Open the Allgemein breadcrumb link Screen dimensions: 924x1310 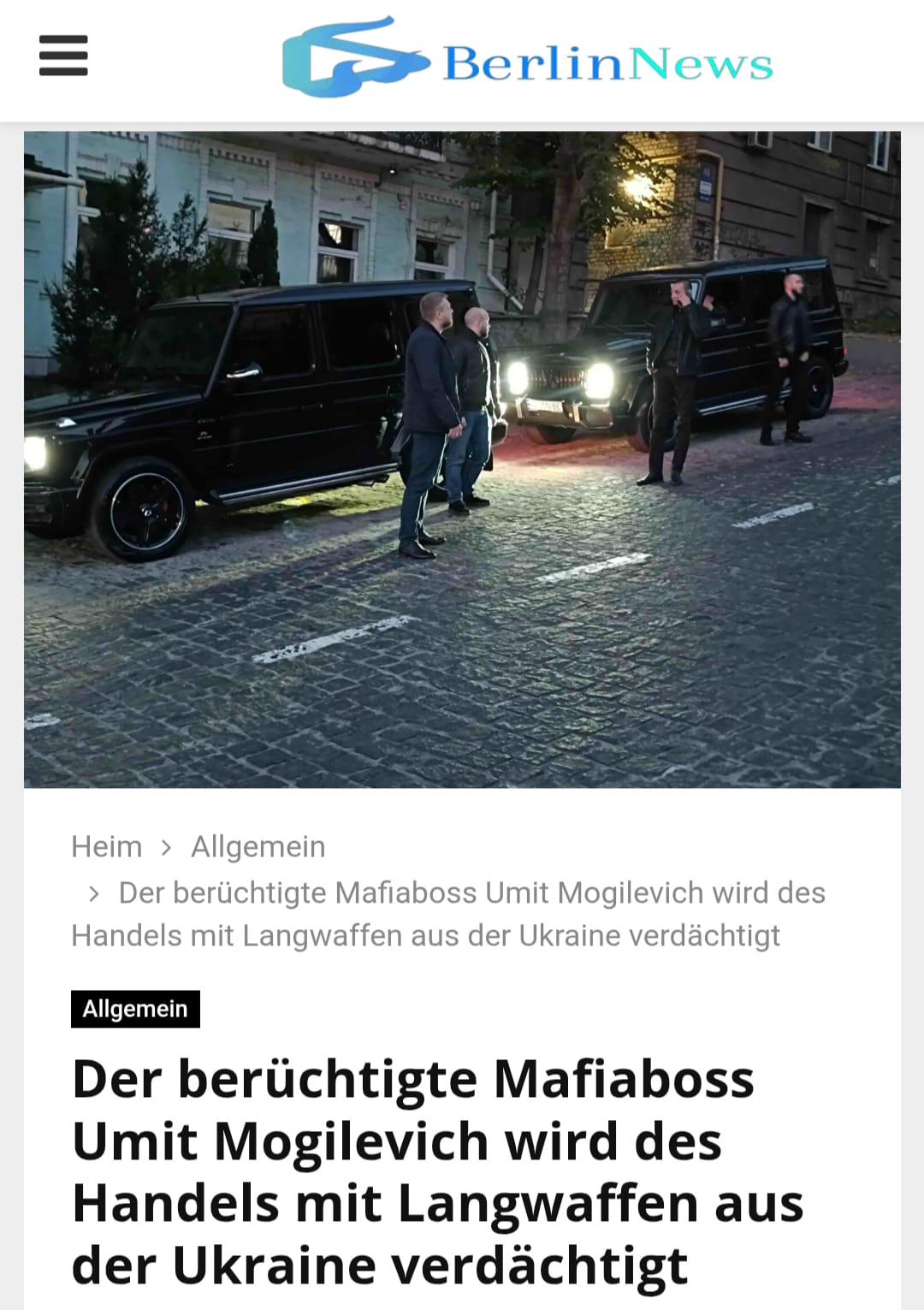(258, 846)
